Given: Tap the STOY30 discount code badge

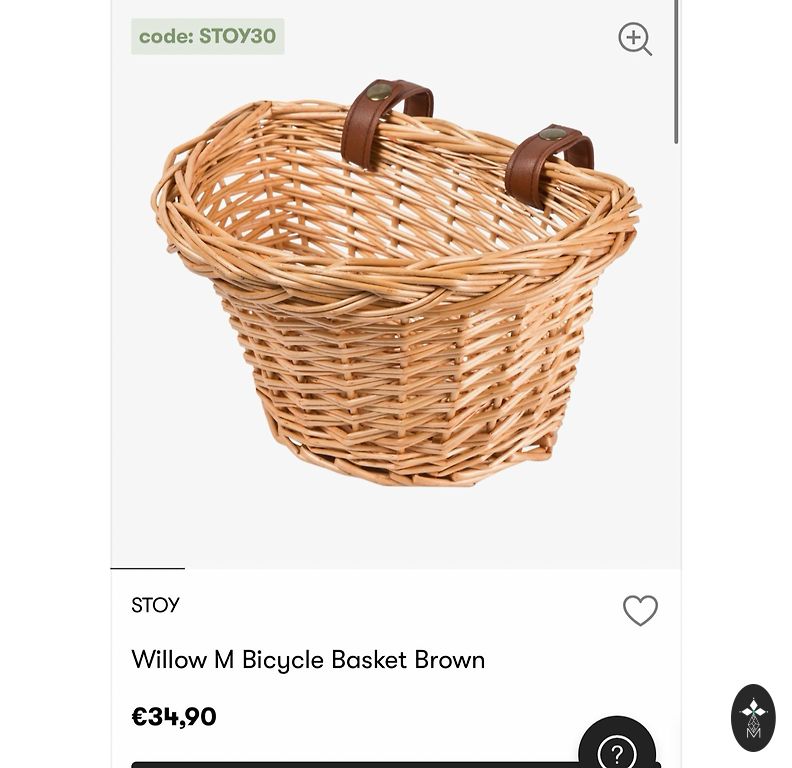Looking at the screenshot, I should 208,37.
